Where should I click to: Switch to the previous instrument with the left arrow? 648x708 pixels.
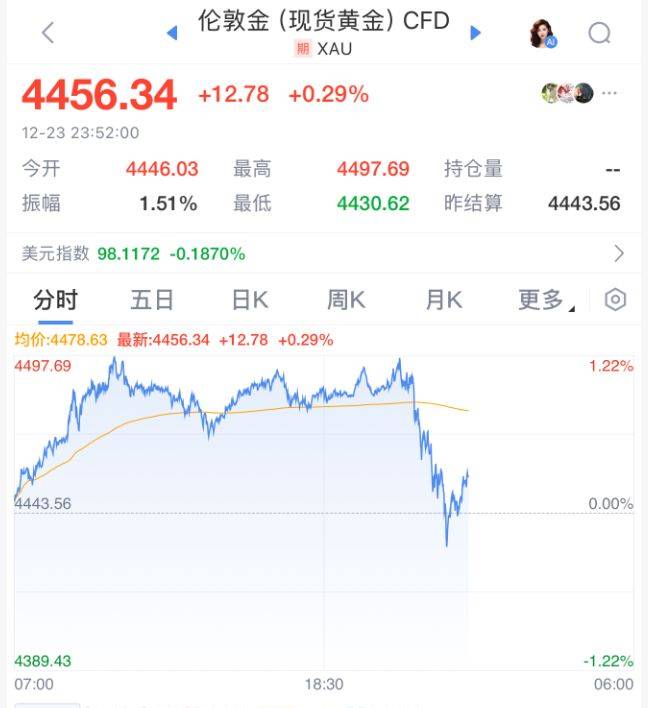point(172,33)
